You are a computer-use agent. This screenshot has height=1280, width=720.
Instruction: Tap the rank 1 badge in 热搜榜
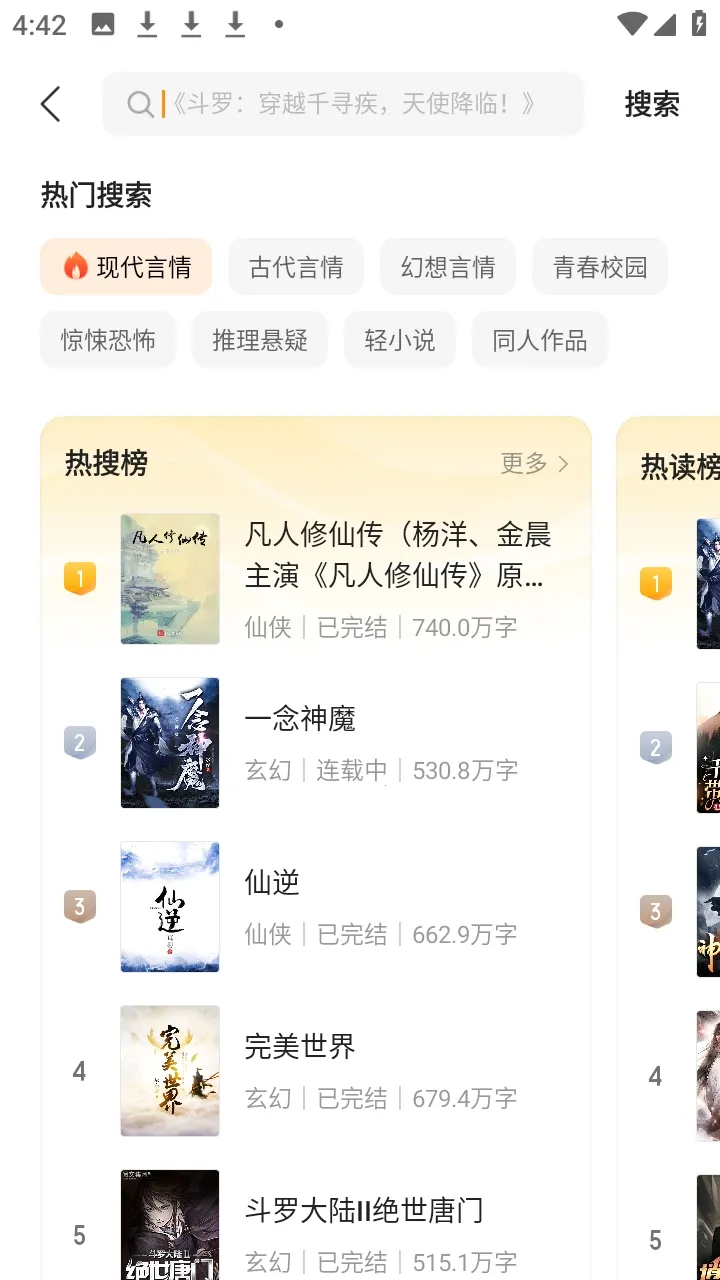pyautogui.click(x=79, y=578)
